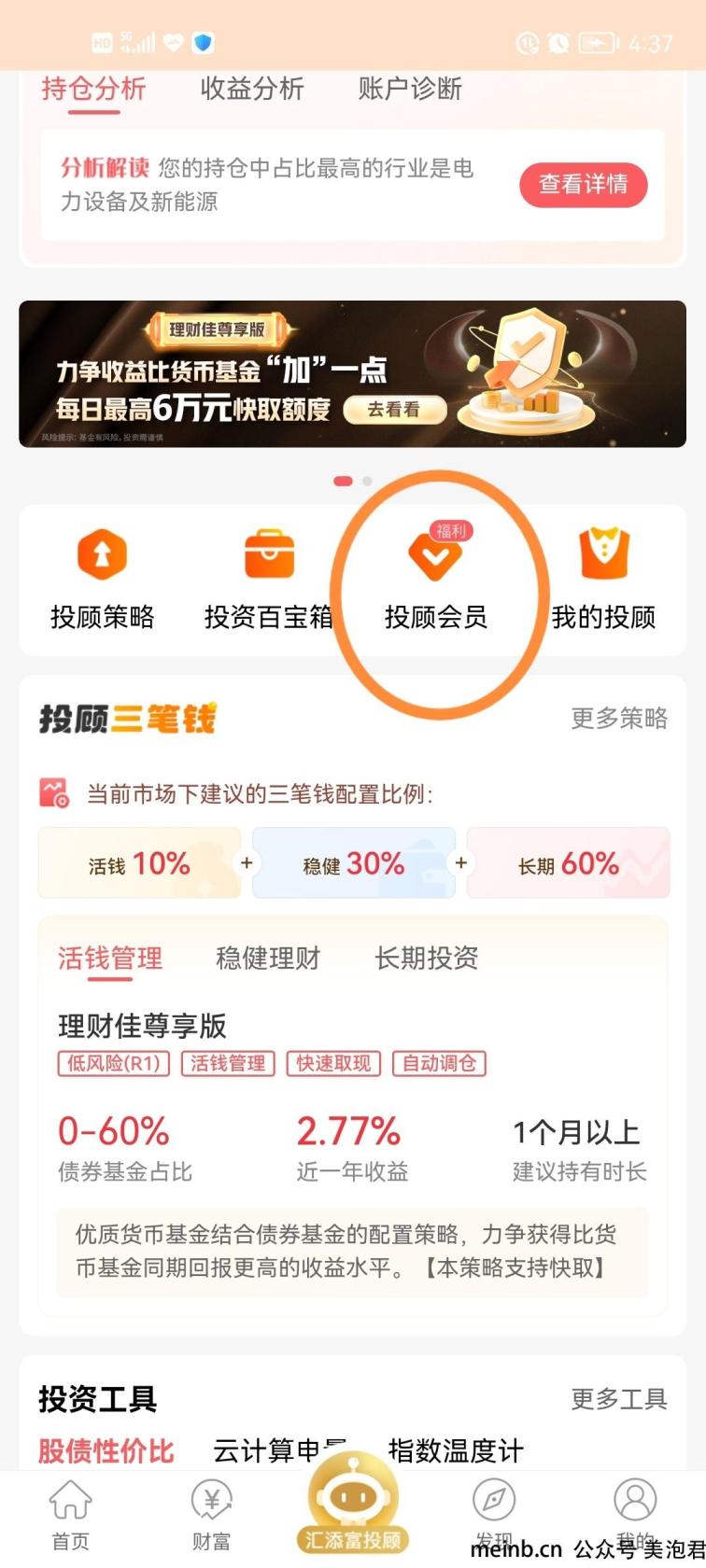Tap the 汇添富投顾 center tab
This screenshot has height=1568, width=706.
[353, 1507]
